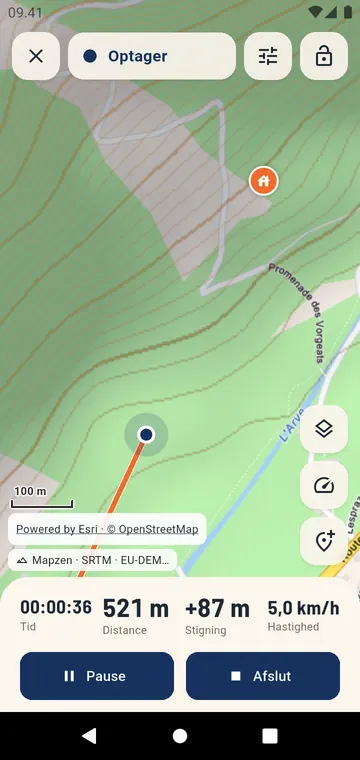Close the recording screen with X
The height and width of the screenshot is (760, 360).
tap(36, 56)
